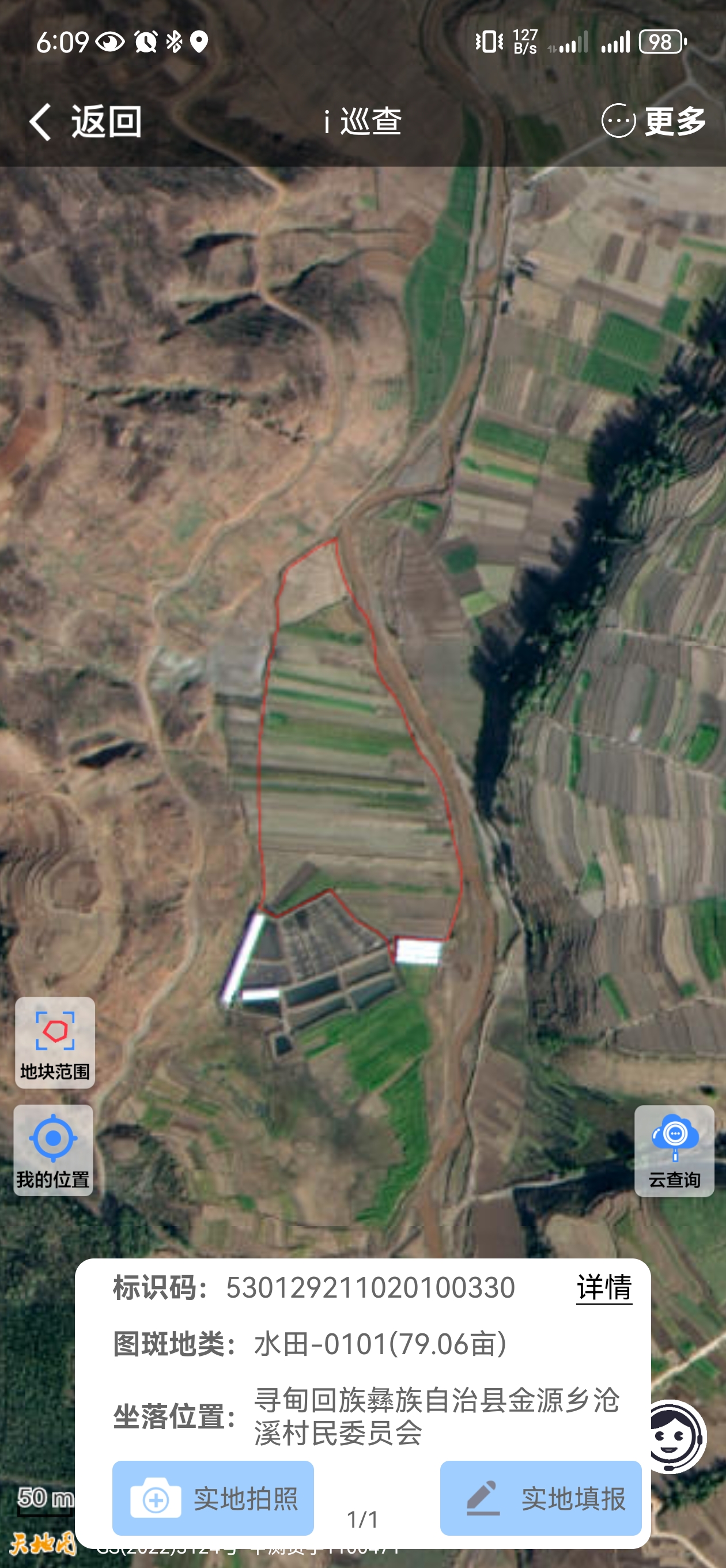The width and height of the screenshot is (726, 1568).
Task: Open 实地填报 field report form
Action: click(540, 1498)
